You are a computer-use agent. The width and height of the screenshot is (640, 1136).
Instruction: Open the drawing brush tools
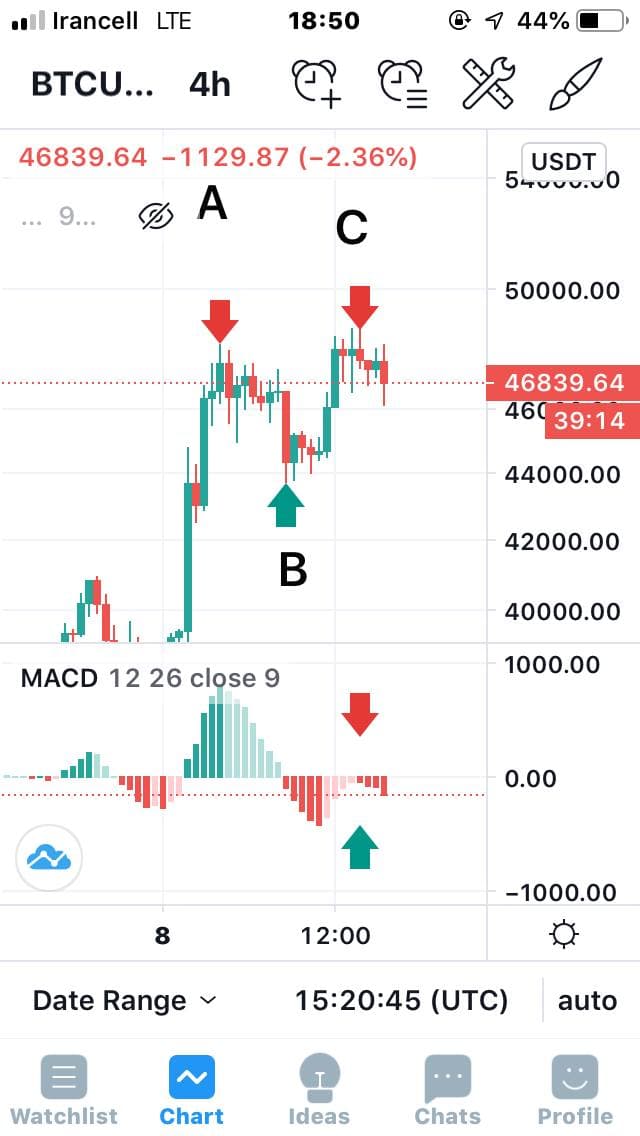pyautogui.click(x=575, y=83)
